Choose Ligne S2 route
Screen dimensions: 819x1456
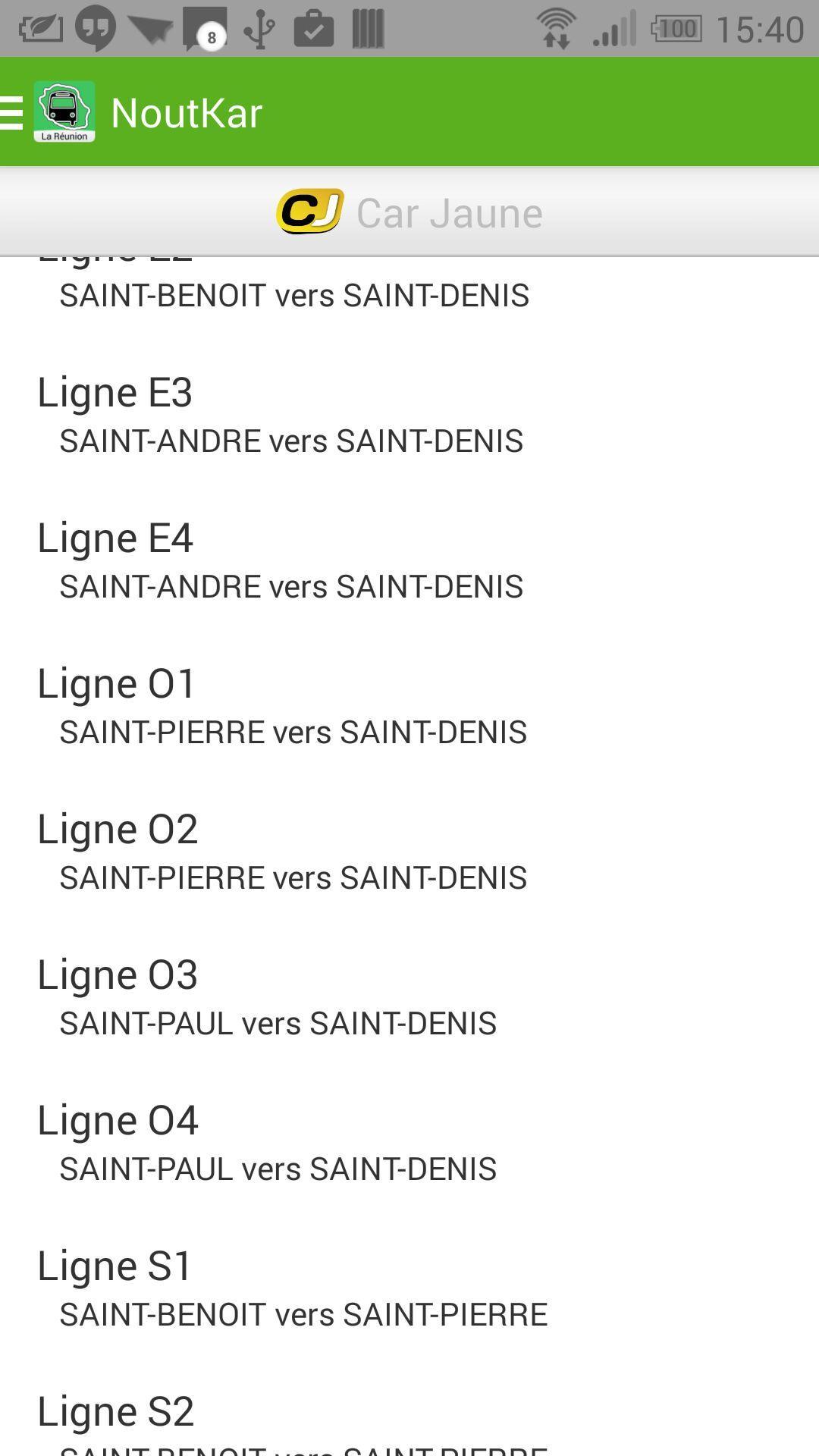[409, 1422]
